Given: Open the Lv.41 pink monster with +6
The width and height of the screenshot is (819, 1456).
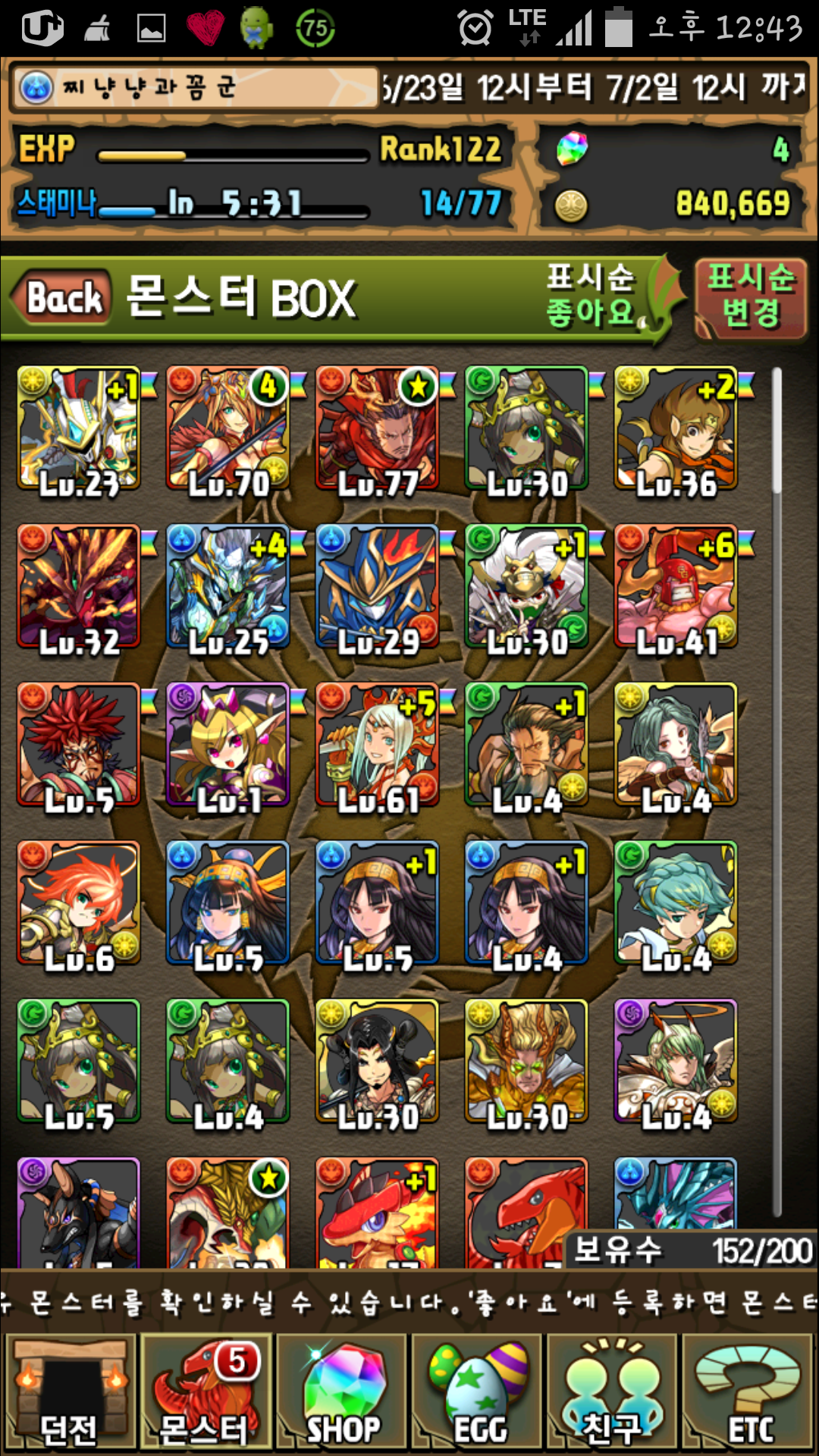Looking at the screenshot, I should [676, 587].
